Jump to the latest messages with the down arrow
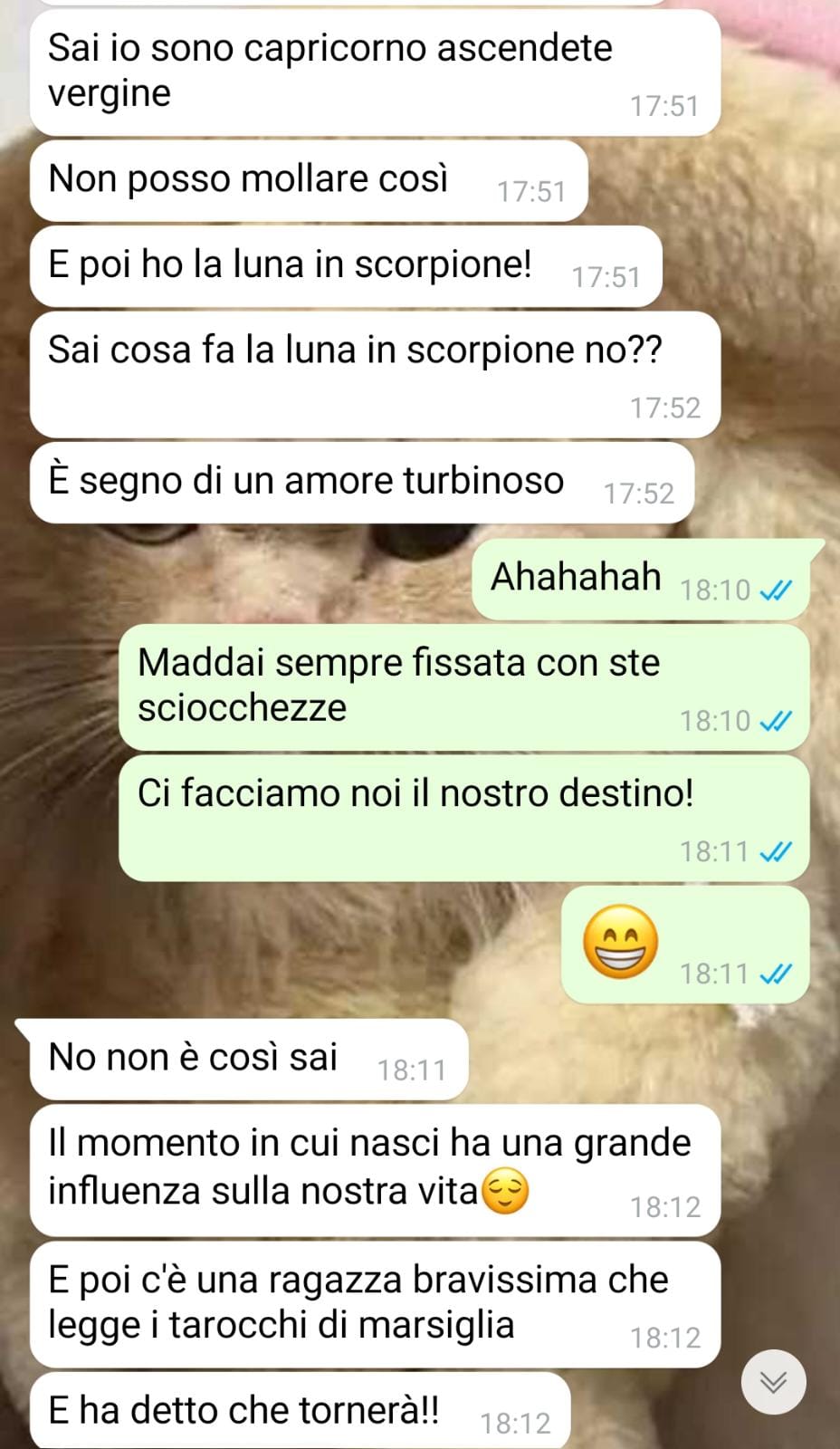Image resolution: width=840 pixels, height=1449 pixels. [773, 1382]
